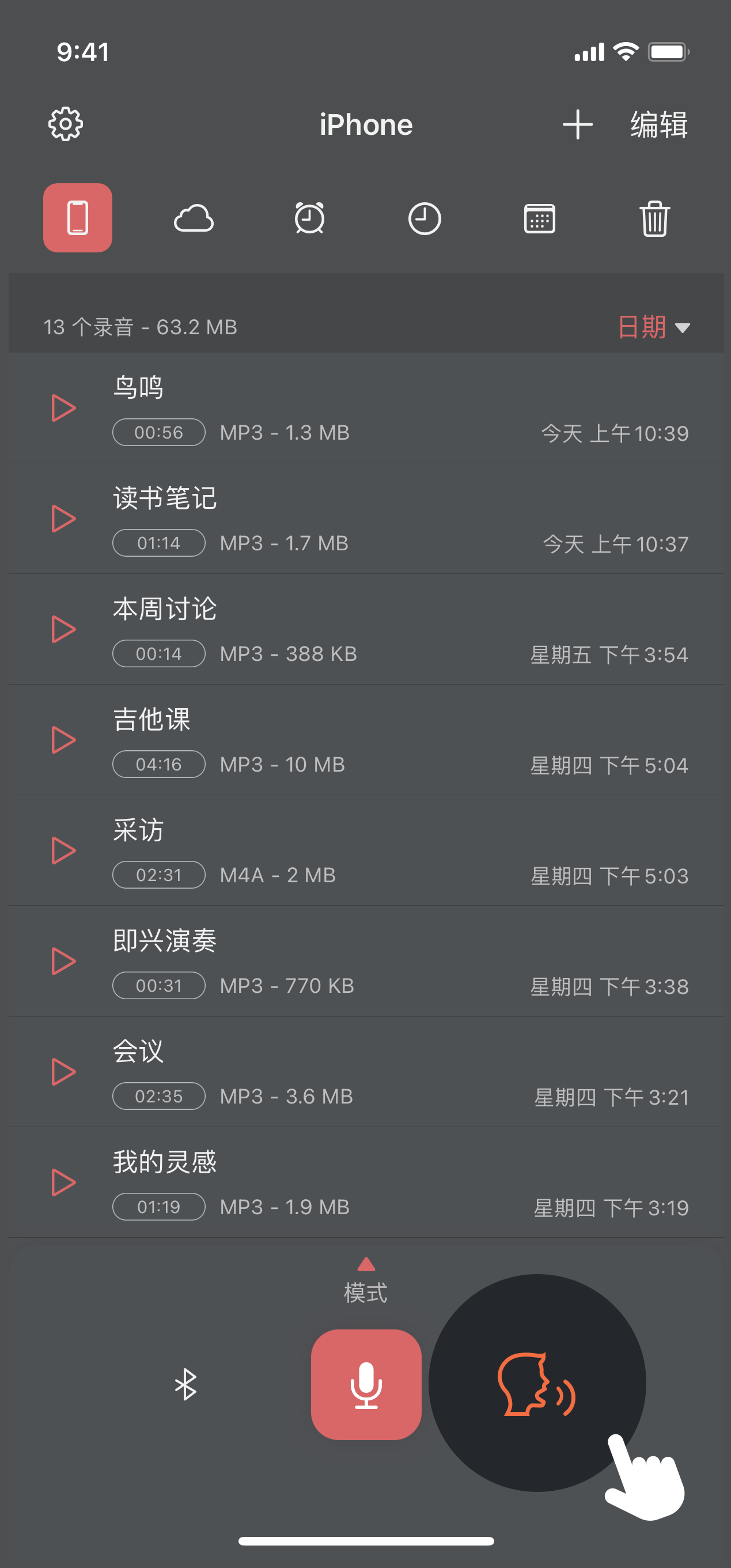
Task: Tap the speech-to-text talking head button
Action: (x=536, y=1383)
